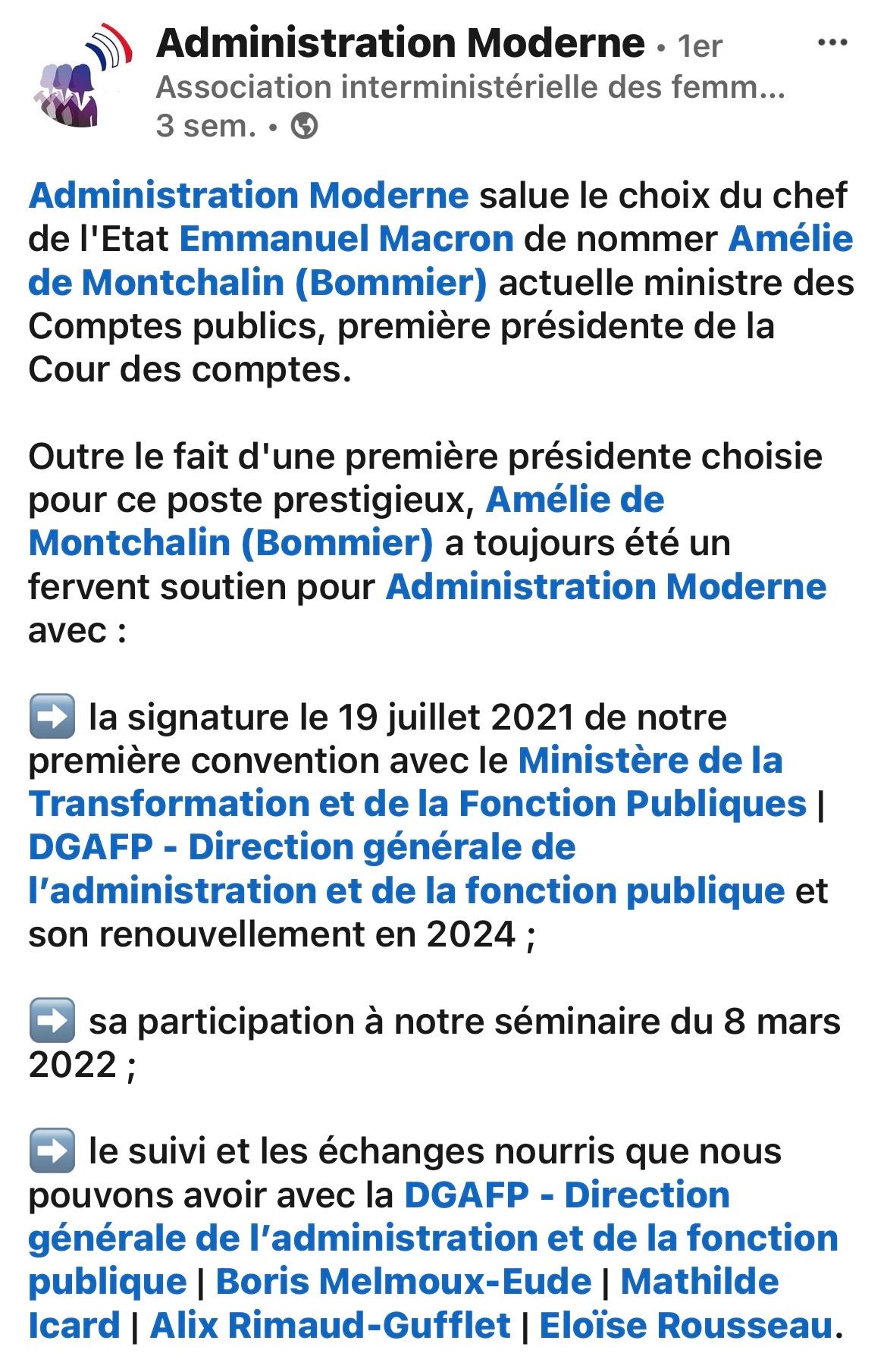
Task: Open the Alix Rimaud-Gufflet mention
Action: (x=330, y=1325)
